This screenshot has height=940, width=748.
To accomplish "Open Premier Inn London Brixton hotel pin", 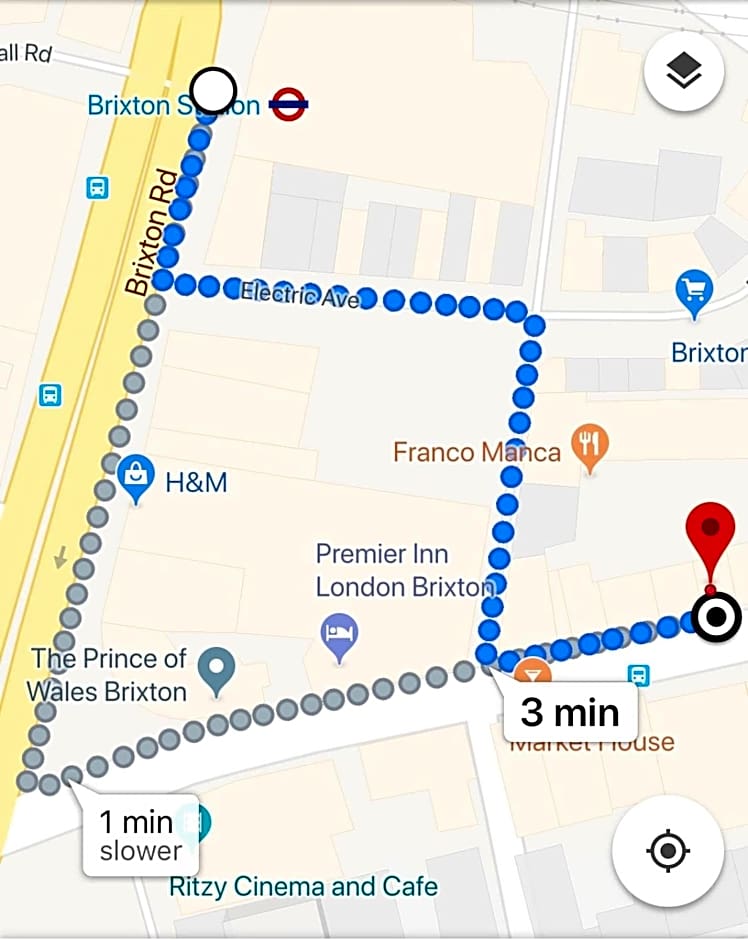I will (x=340, y=635).
